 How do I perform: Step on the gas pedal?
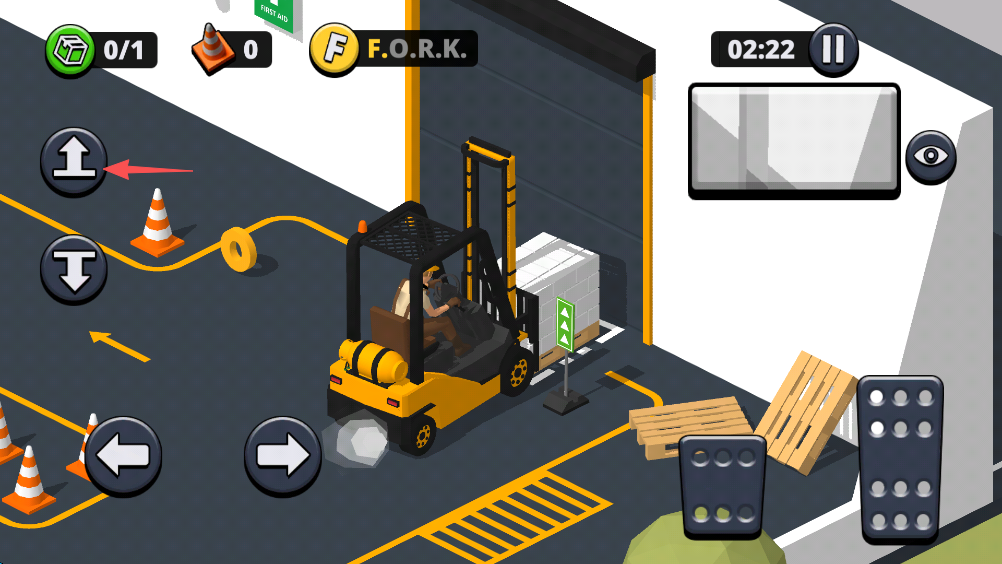pos(900,458)
